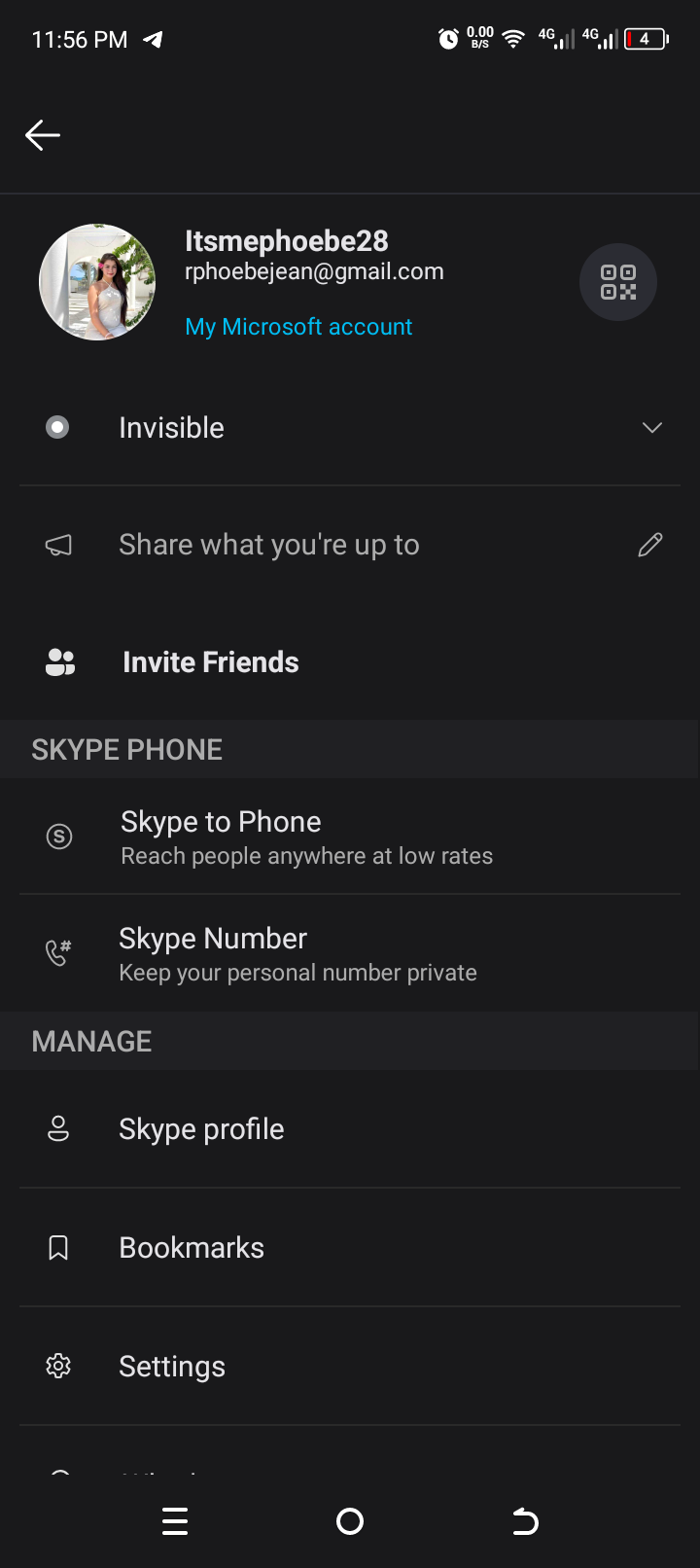This screenshot has width=700, height=1568.
Task: Open Invite Friends
Action: point(350,662)
